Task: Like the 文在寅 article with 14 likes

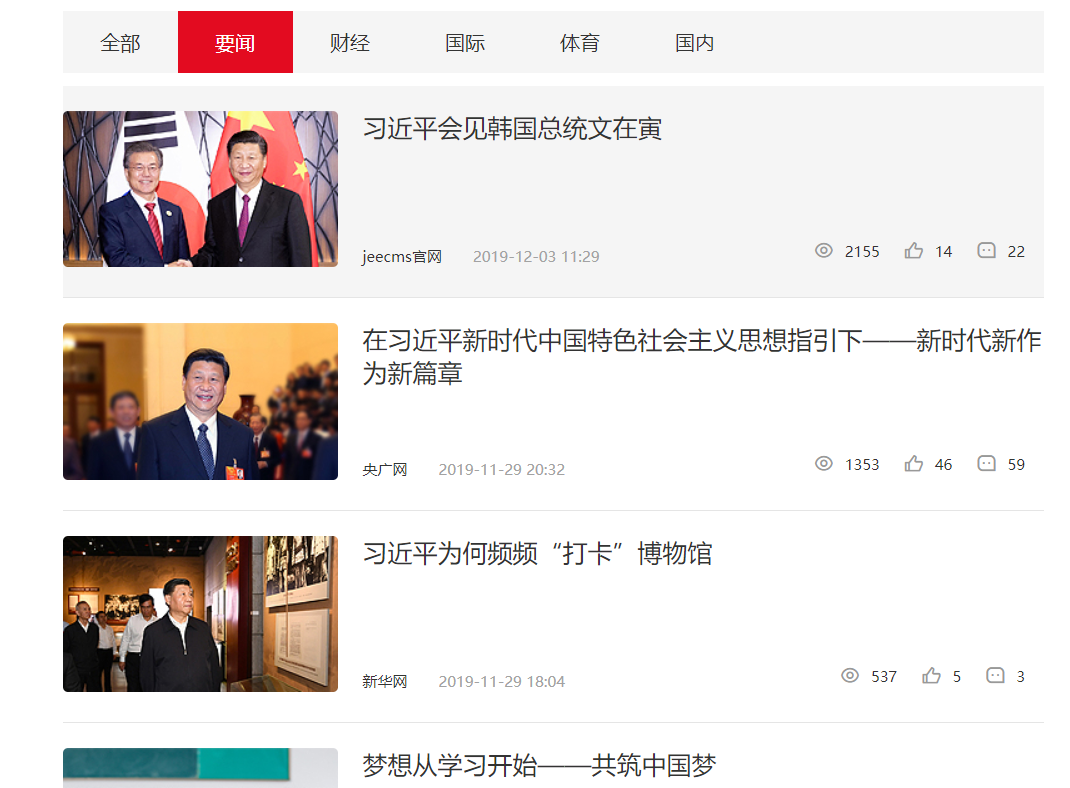Action: 914,251
